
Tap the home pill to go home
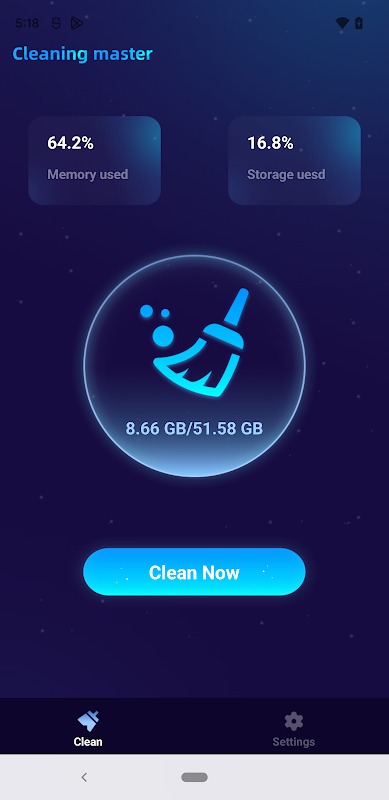tap(194, 777)
